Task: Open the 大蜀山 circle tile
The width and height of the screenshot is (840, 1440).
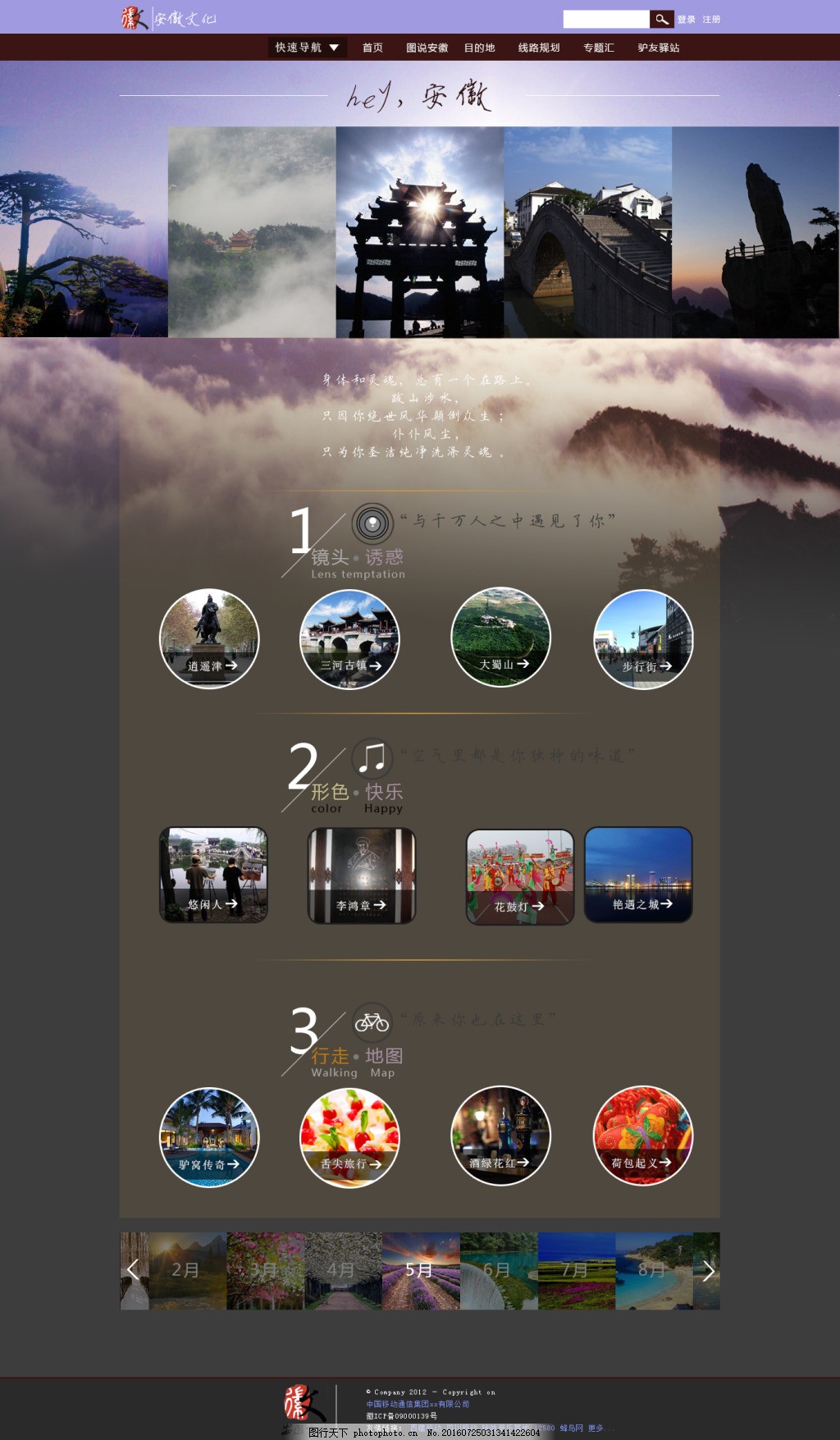Action: (500, 637)
